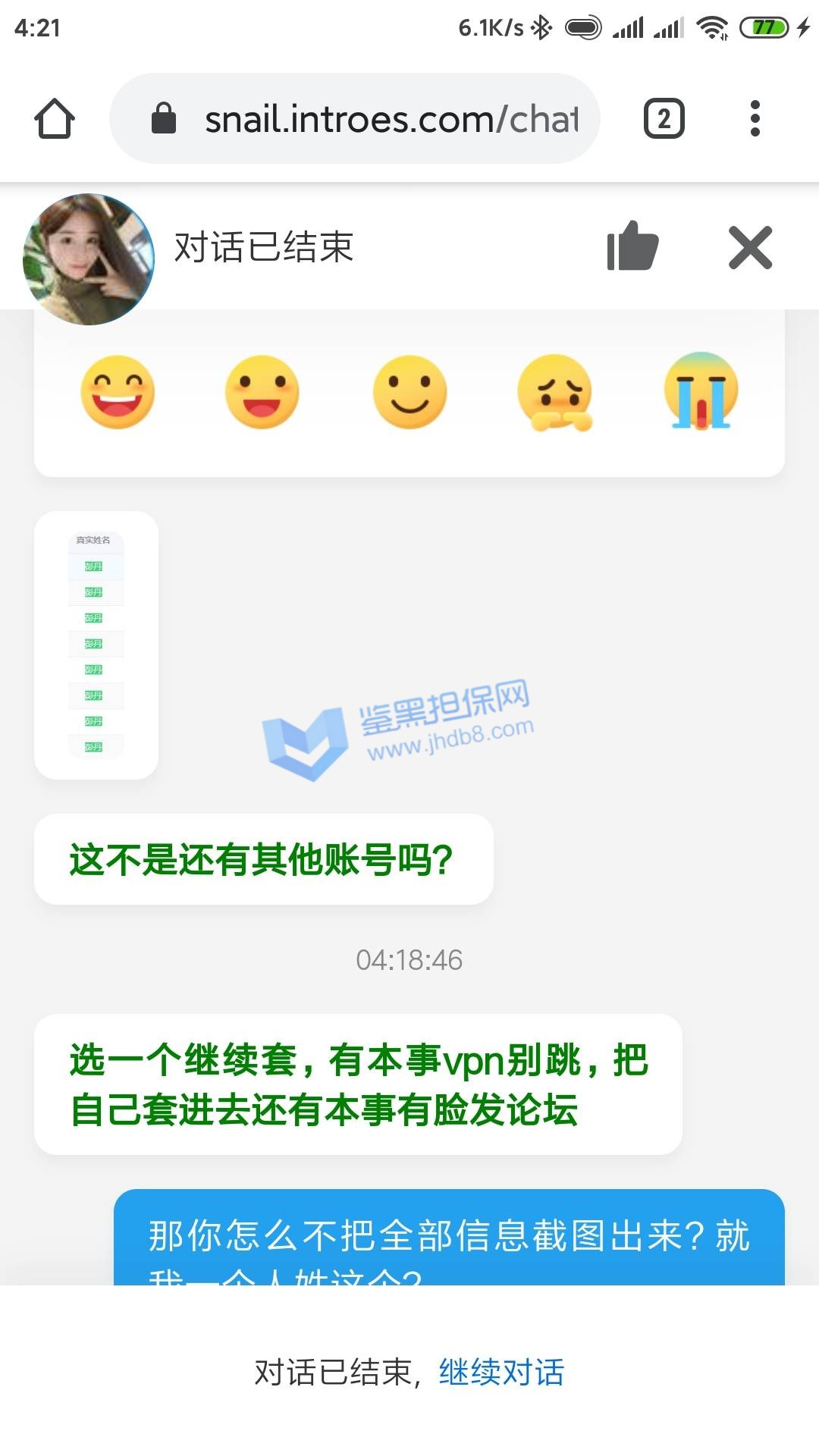Open the browser overflow menu
Image resolution: width=819 pixels, height=1456 pixels.
[x=755, y=119]
